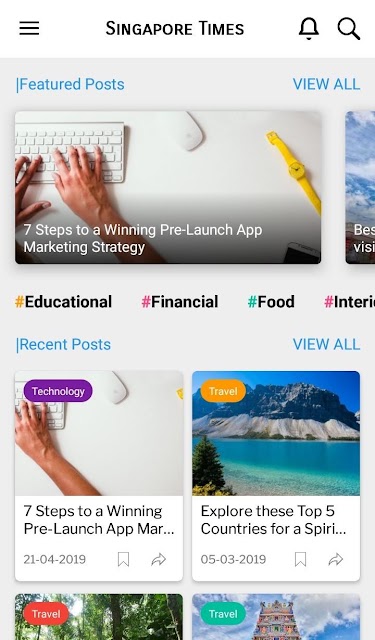This screenshot has height=640, width=375.
Task: View all Featured Posts
Action: (x=326, y=84)
